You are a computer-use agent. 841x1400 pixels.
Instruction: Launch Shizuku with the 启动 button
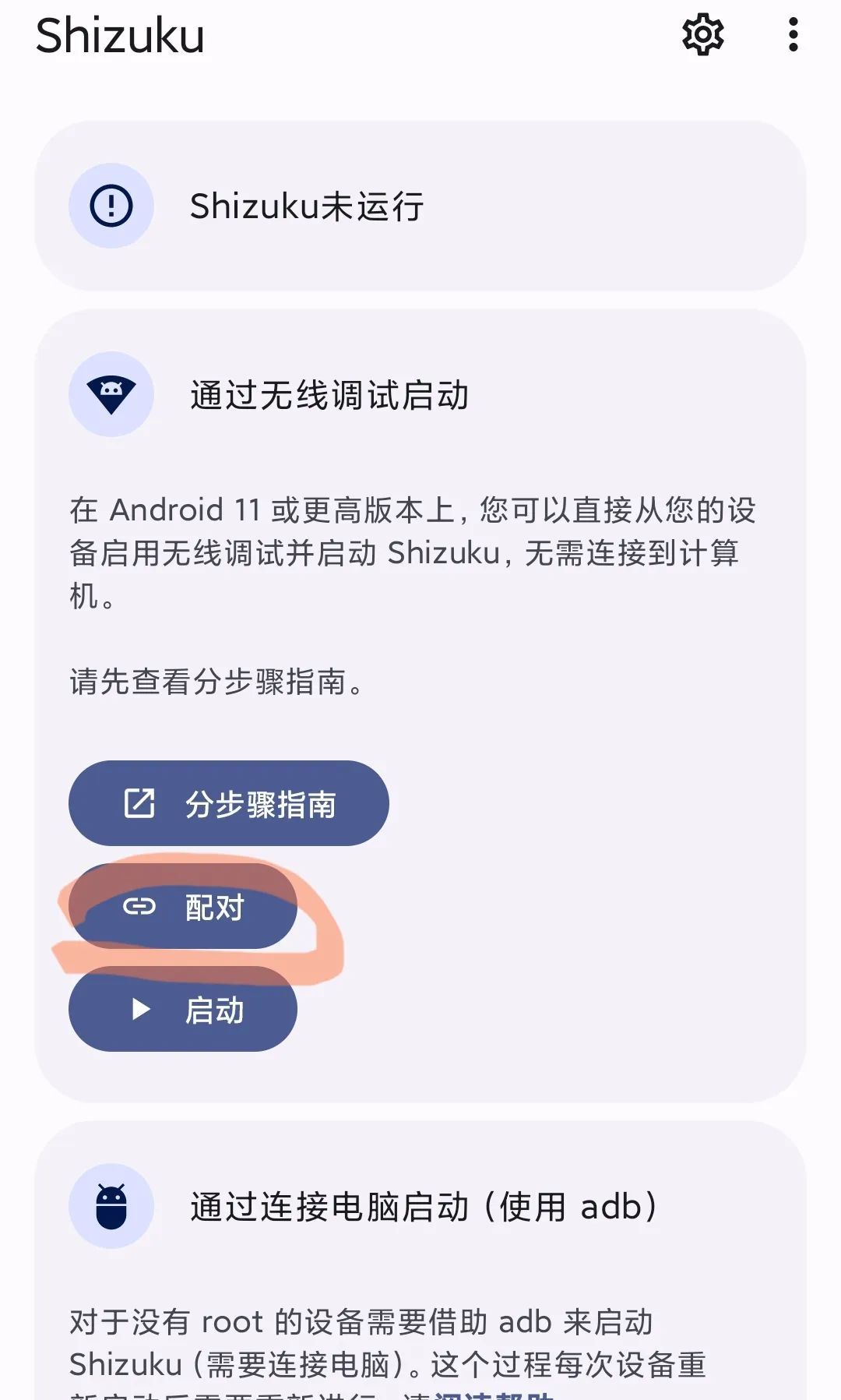coord(184,1010)
